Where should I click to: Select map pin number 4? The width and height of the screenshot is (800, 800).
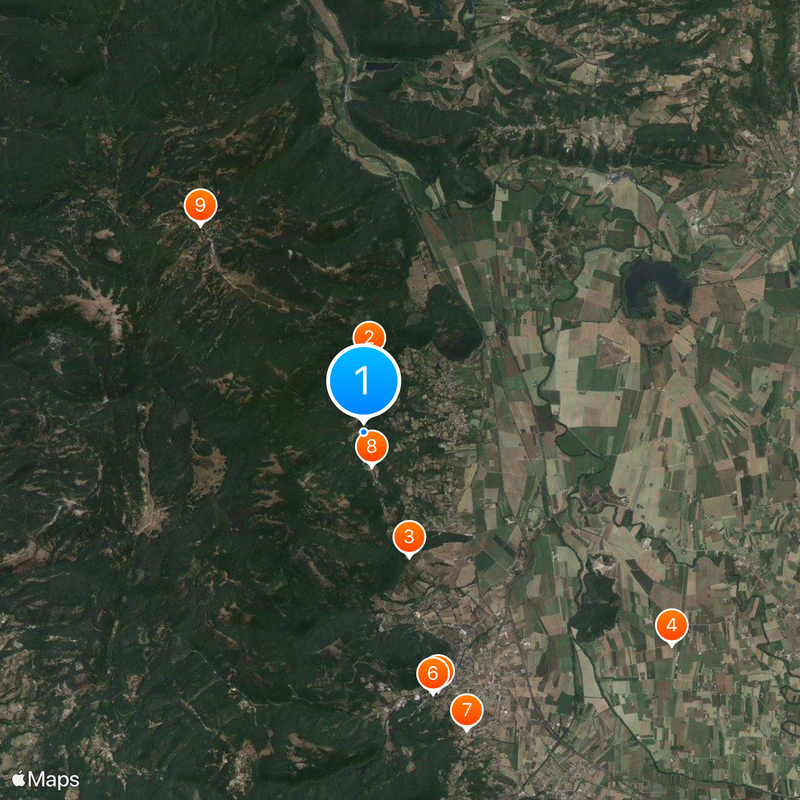click(x=671, y=625)
